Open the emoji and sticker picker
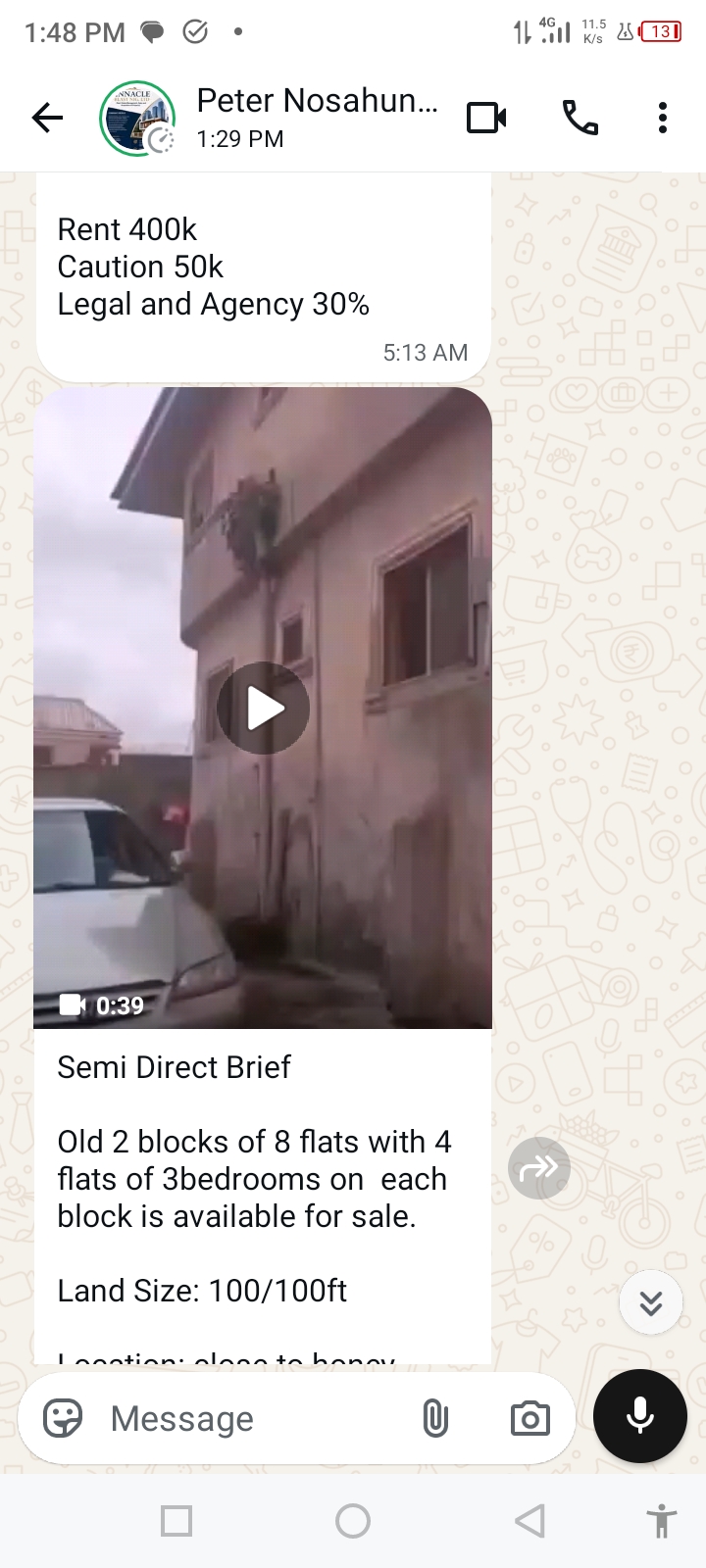The width and height of the screenshot is (706, 1568). coord(63,1418)
